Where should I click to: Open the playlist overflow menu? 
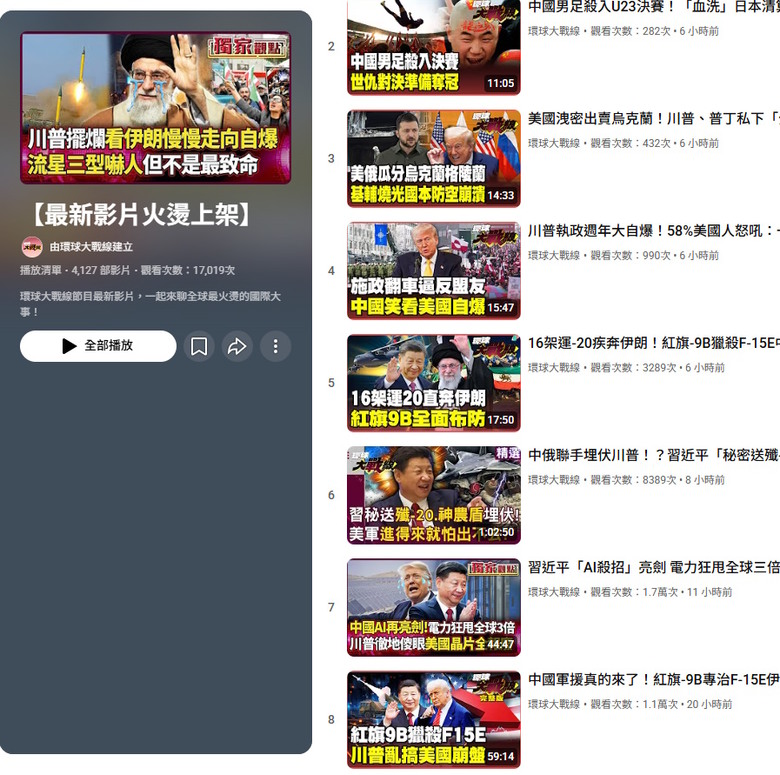click(276, 346)
